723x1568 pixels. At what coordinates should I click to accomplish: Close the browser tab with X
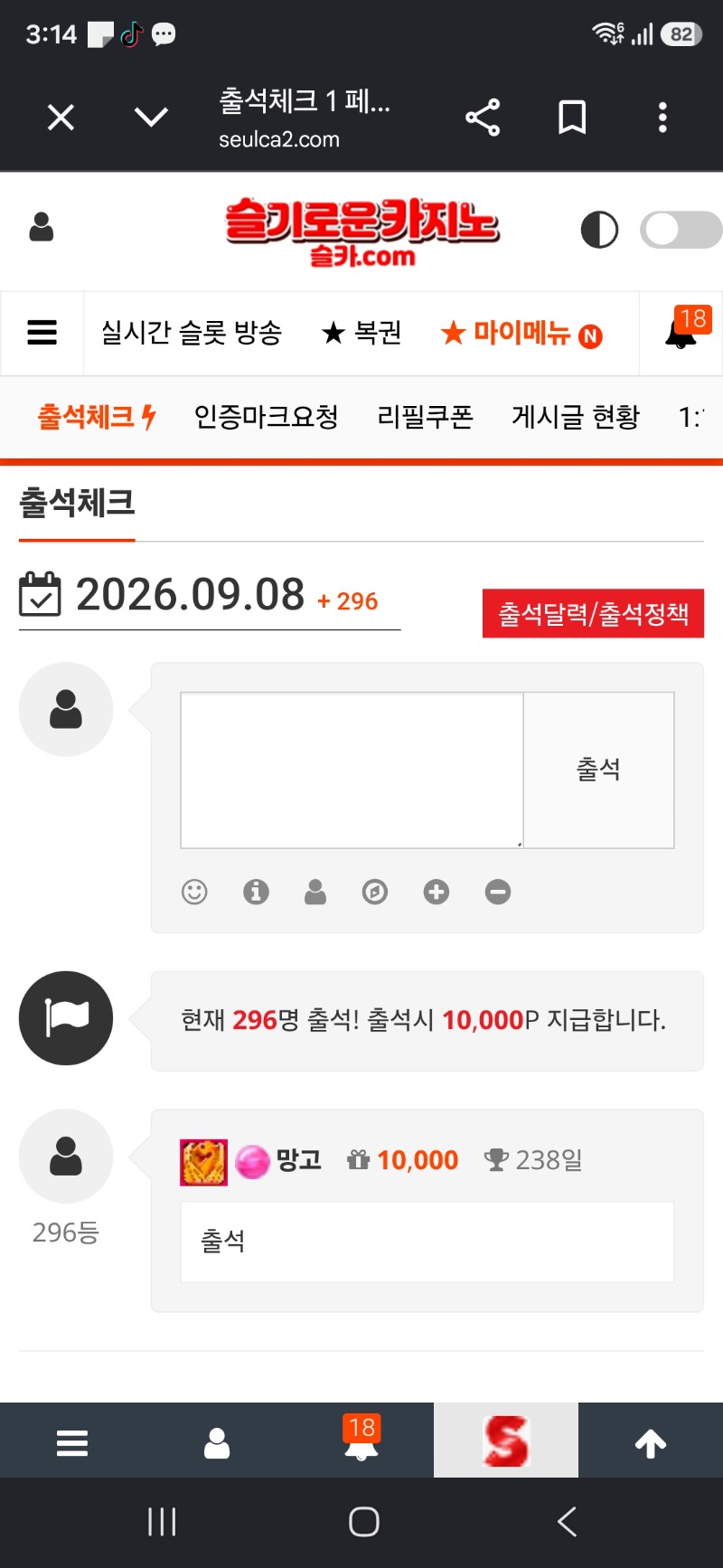pyautogui.click(x=61, y=118)
